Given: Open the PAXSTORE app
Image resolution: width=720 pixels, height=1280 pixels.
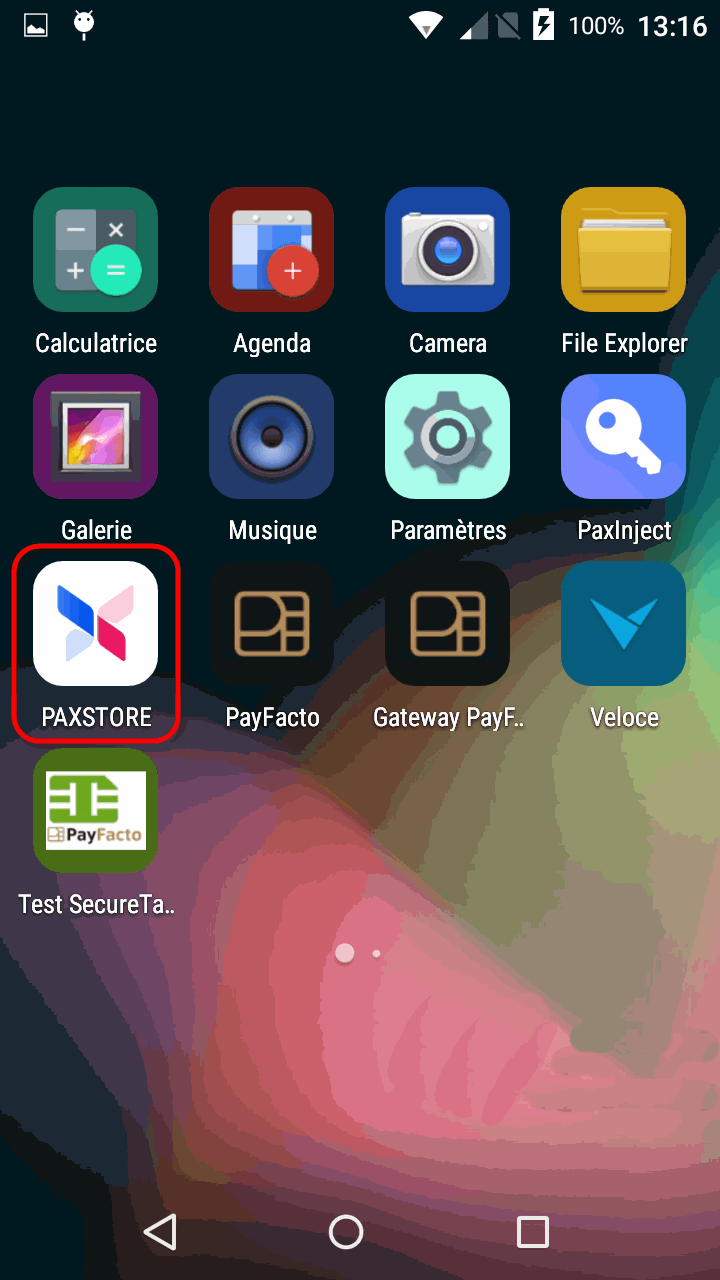Looking at the screenshot, I should pyautogui.click(x=96, y=624).
